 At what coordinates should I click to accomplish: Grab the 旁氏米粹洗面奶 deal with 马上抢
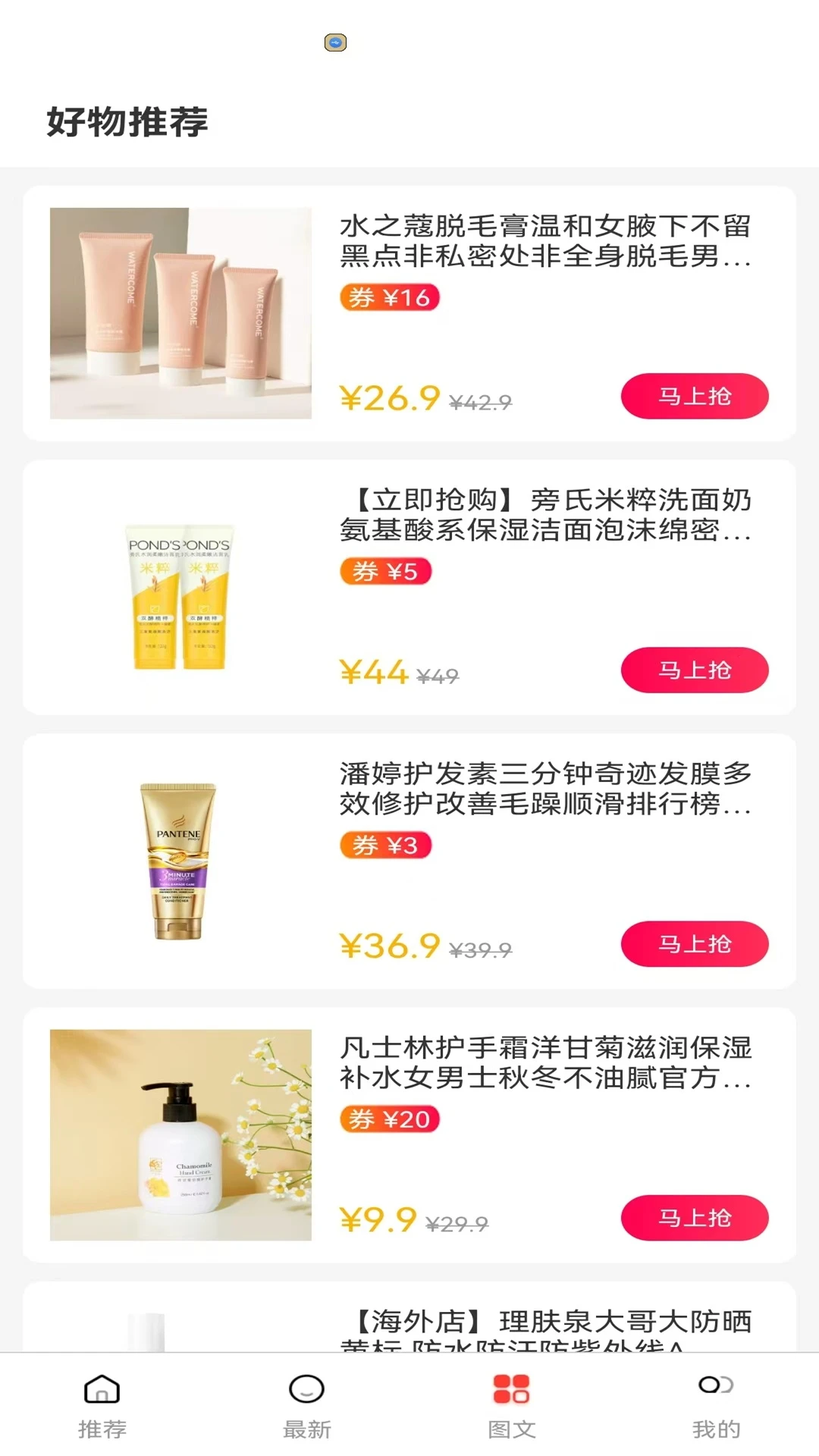point(694,670)
